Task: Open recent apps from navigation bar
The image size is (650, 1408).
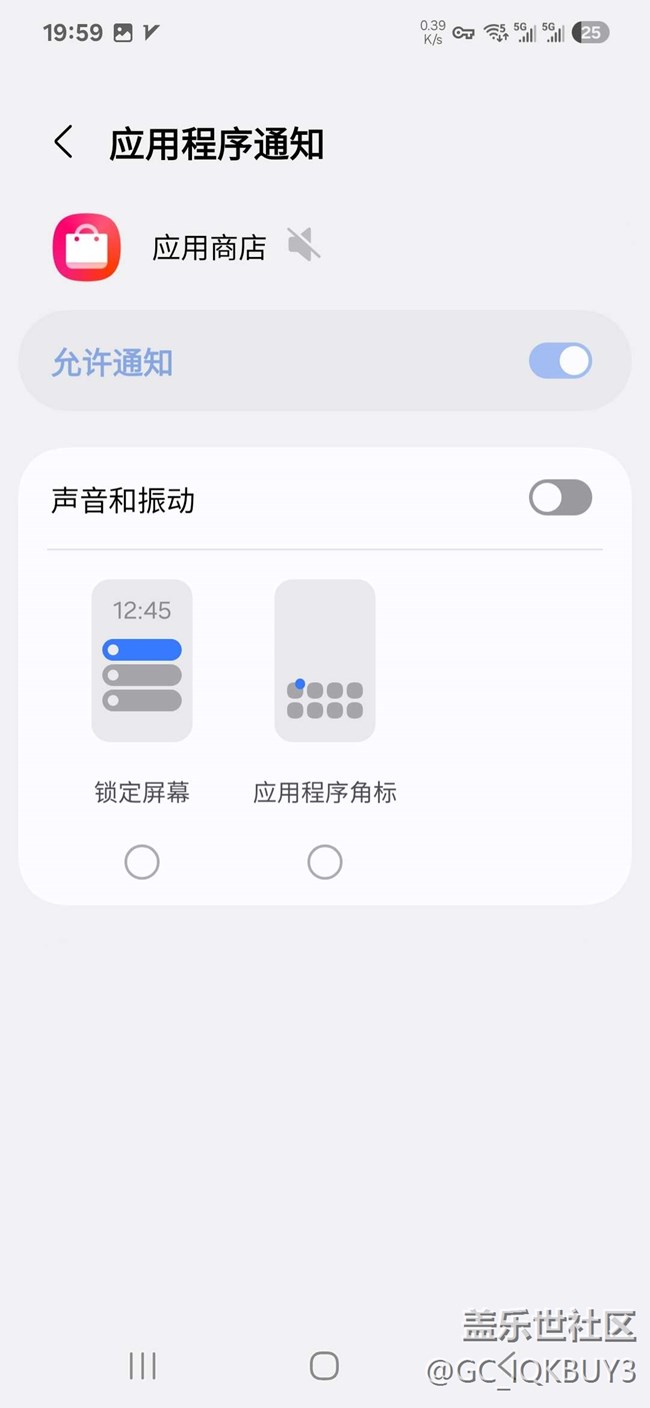Action: coord(142,1366)
